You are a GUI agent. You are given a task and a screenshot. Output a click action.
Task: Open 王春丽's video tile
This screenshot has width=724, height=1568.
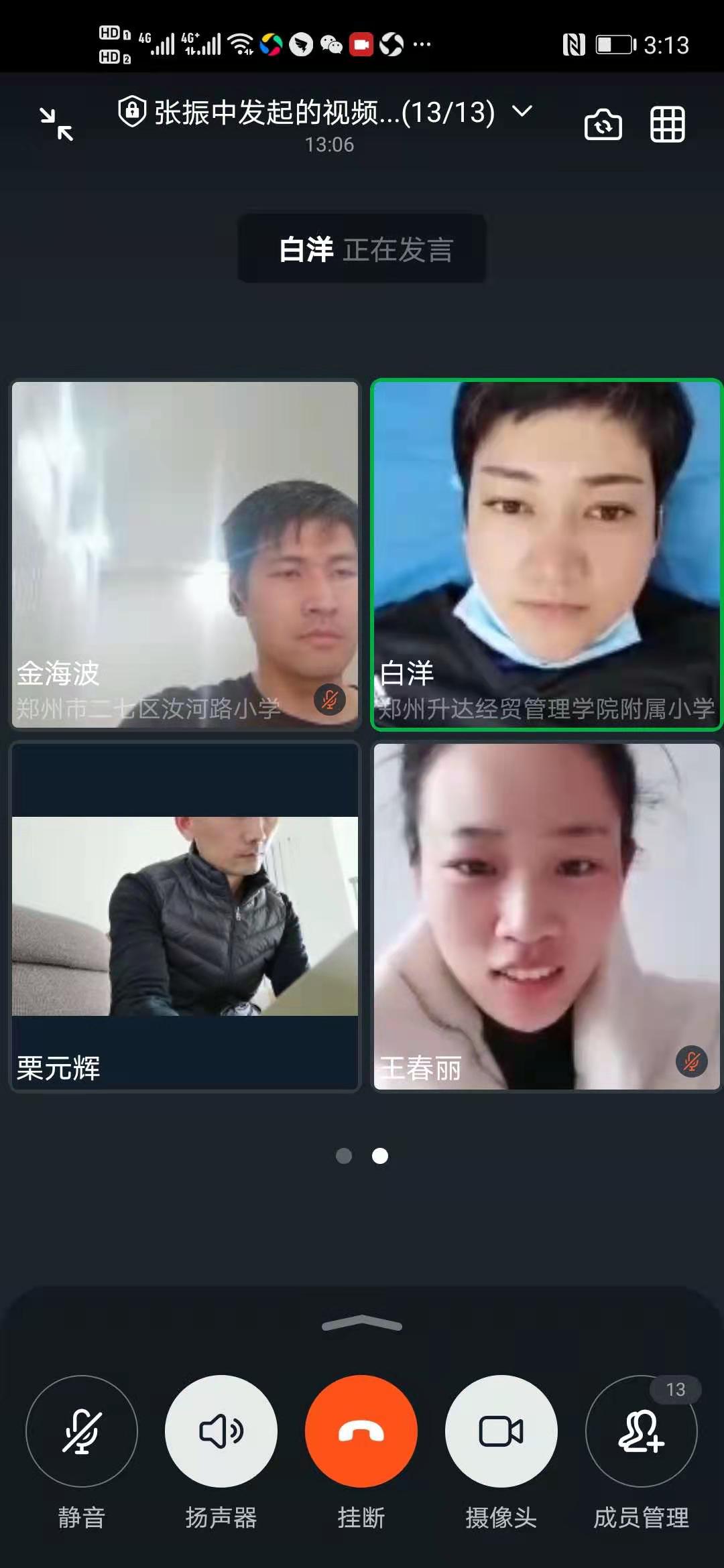click(546, 916)
